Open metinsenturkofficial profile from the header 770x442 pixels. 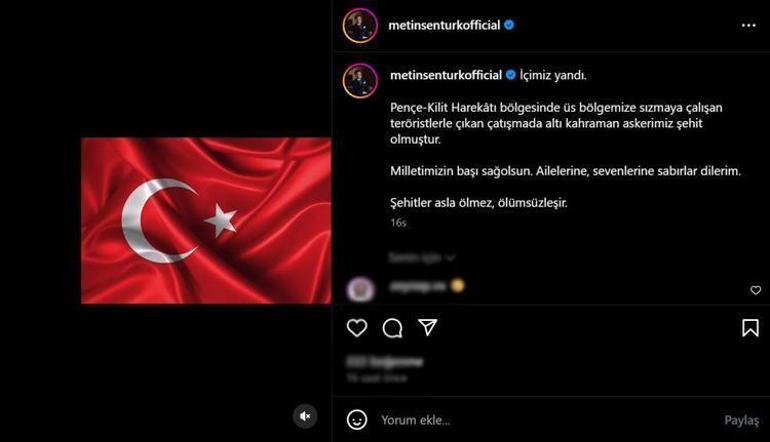443,26
